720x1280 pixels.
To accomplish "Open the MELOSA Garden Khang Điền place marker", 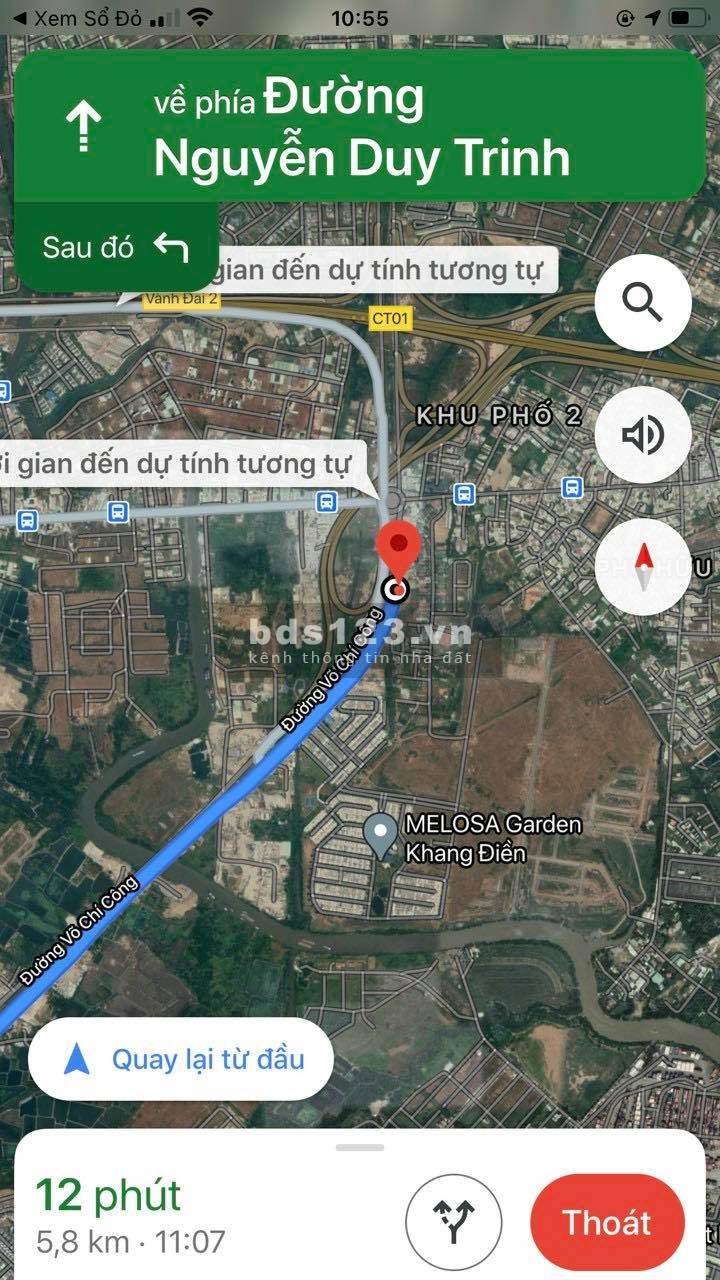I will (380, 836).
